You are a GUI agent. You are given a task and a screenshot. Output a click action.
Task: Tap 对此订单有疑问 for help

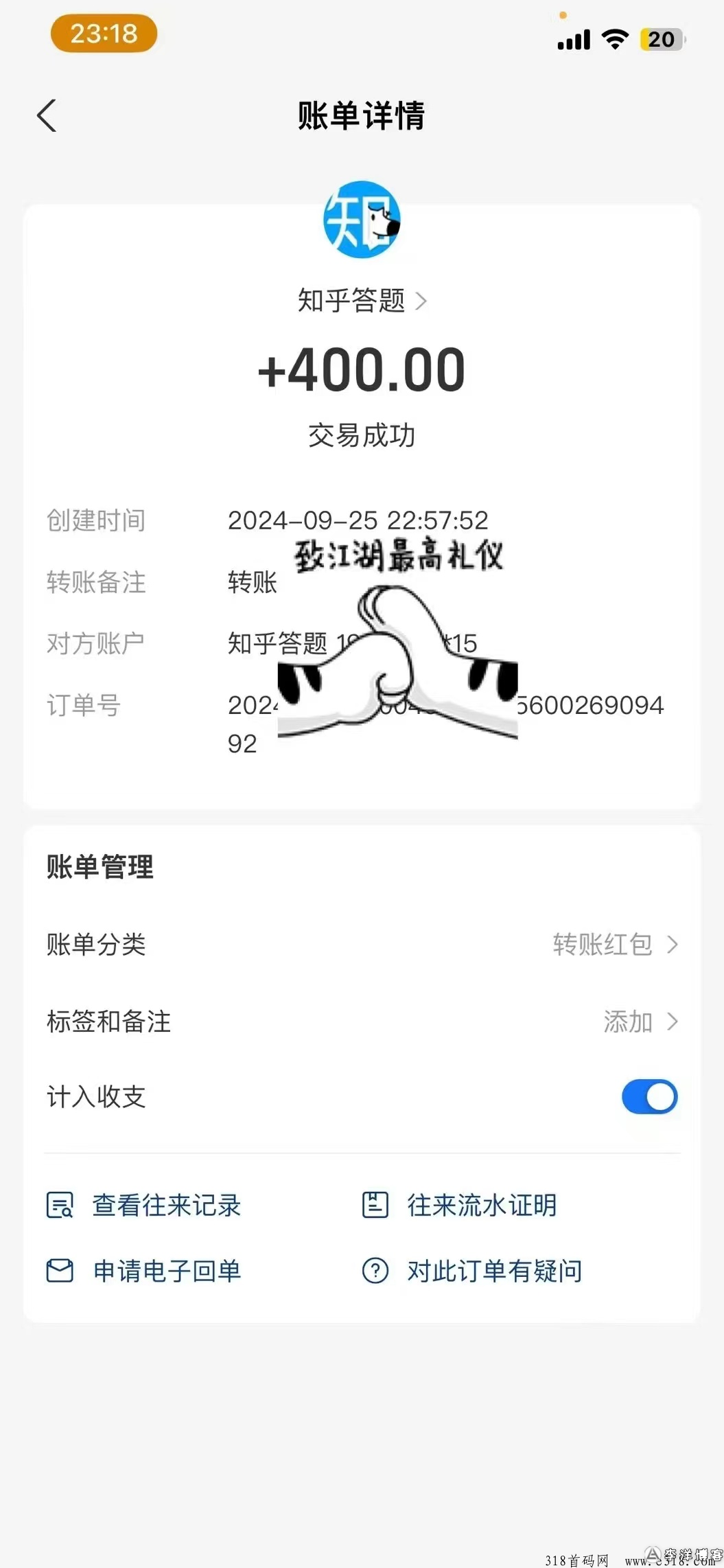tap(472, 1271)
